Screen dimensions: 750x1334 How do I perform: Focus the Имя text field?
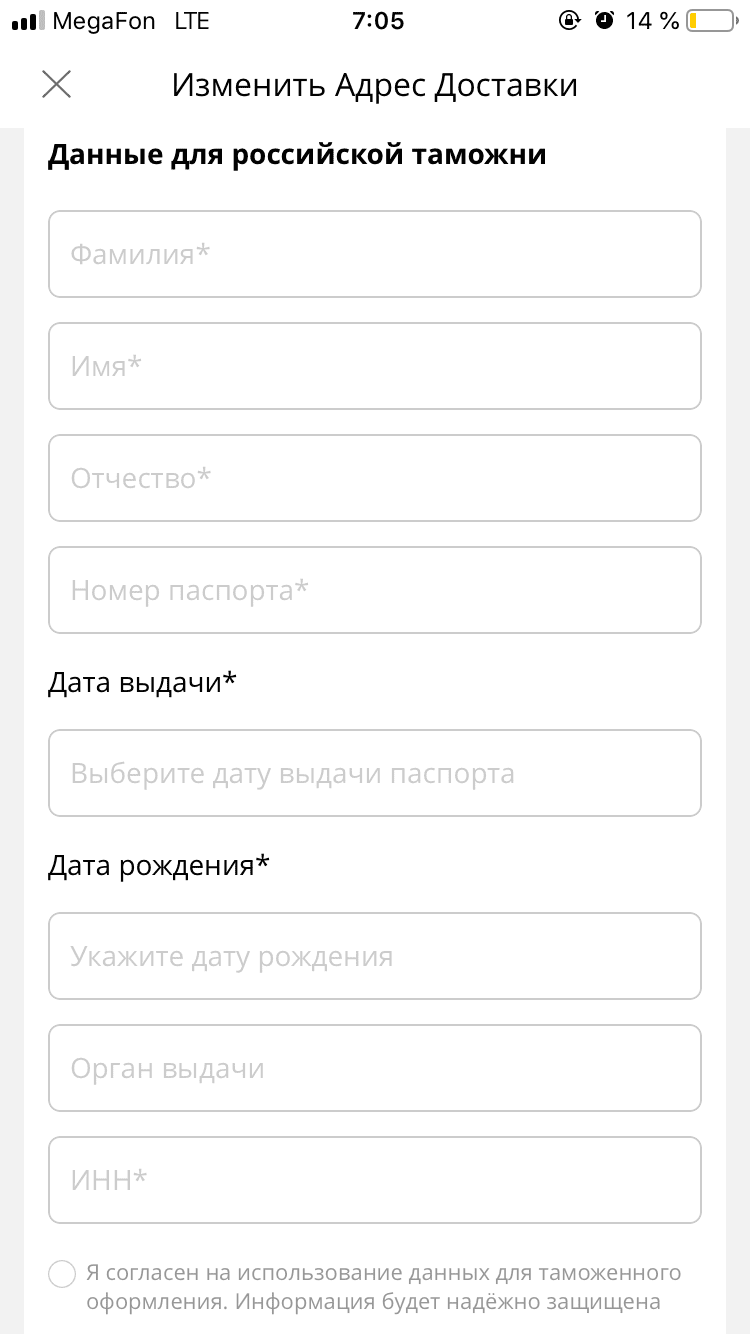pos(375,366)
